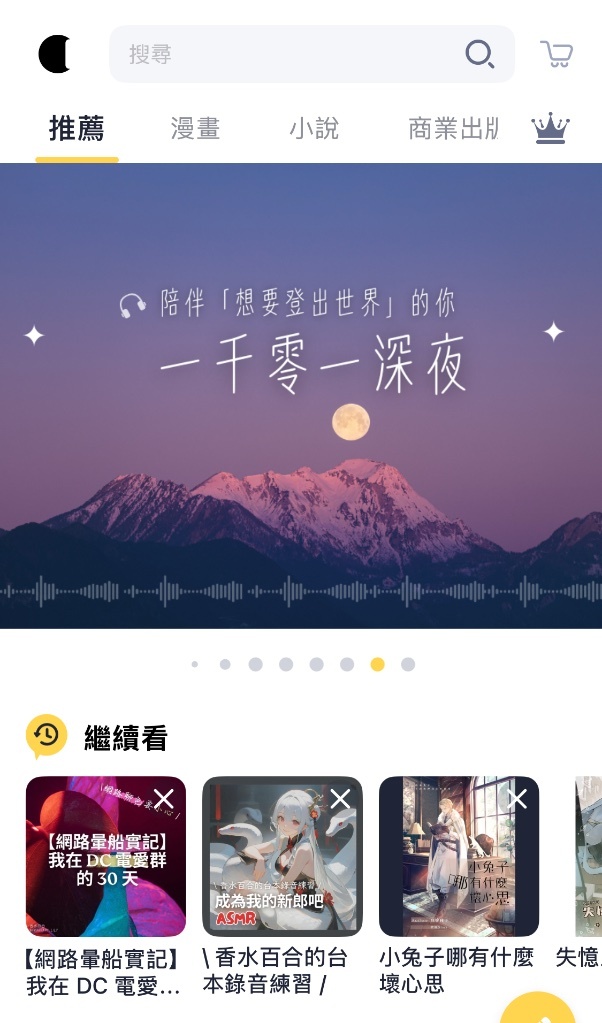Open the 一千零一深夜 banner
Screen dimensions: 602x1023
coord(300,395)
